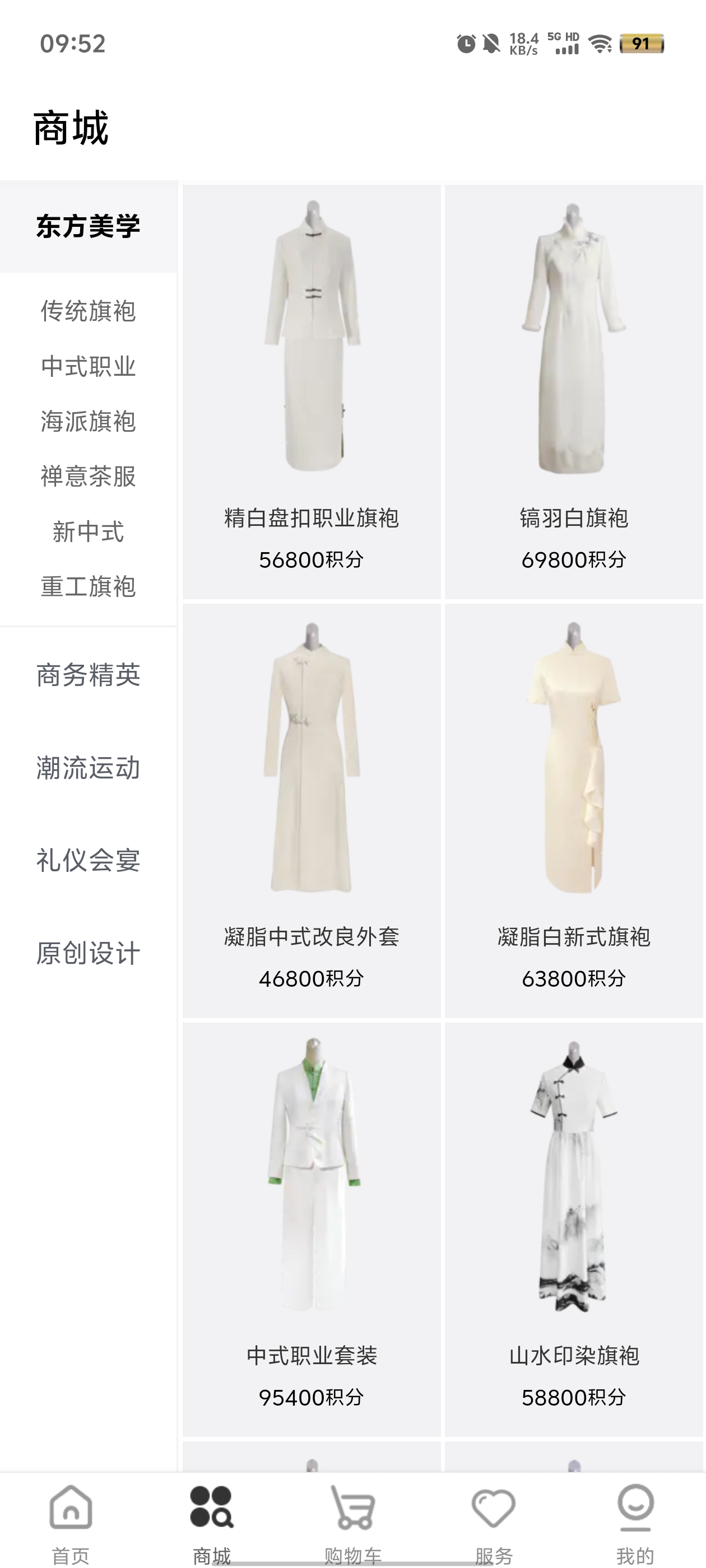Switch to the 服务 tab
Screen dimensions: 706x1568
pyautogui.click(x=494, y=1522)
